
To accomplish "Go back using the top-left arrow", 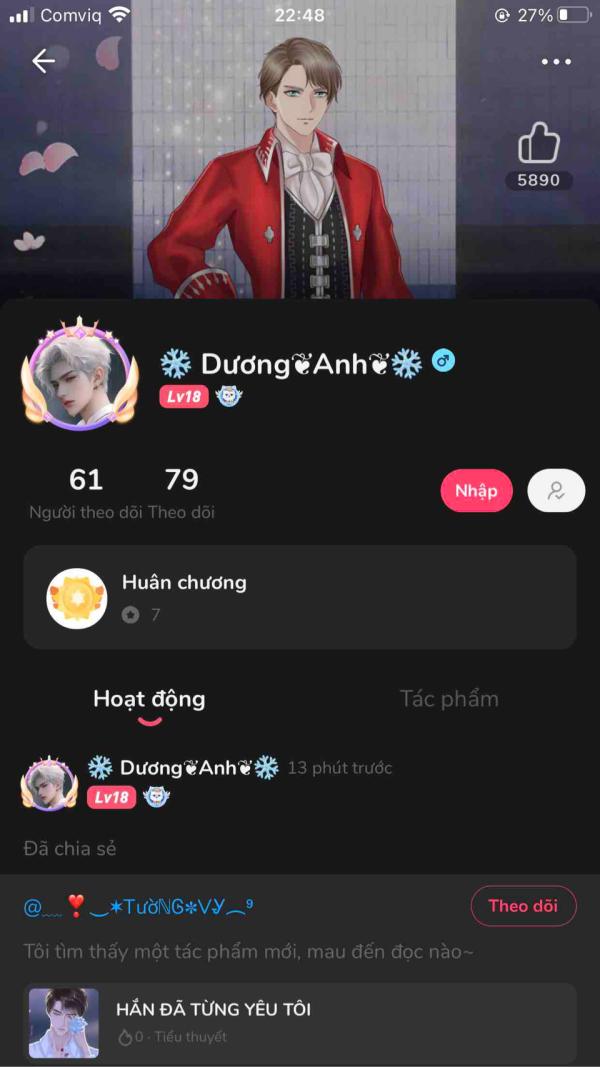I will [x=43, y=61].
